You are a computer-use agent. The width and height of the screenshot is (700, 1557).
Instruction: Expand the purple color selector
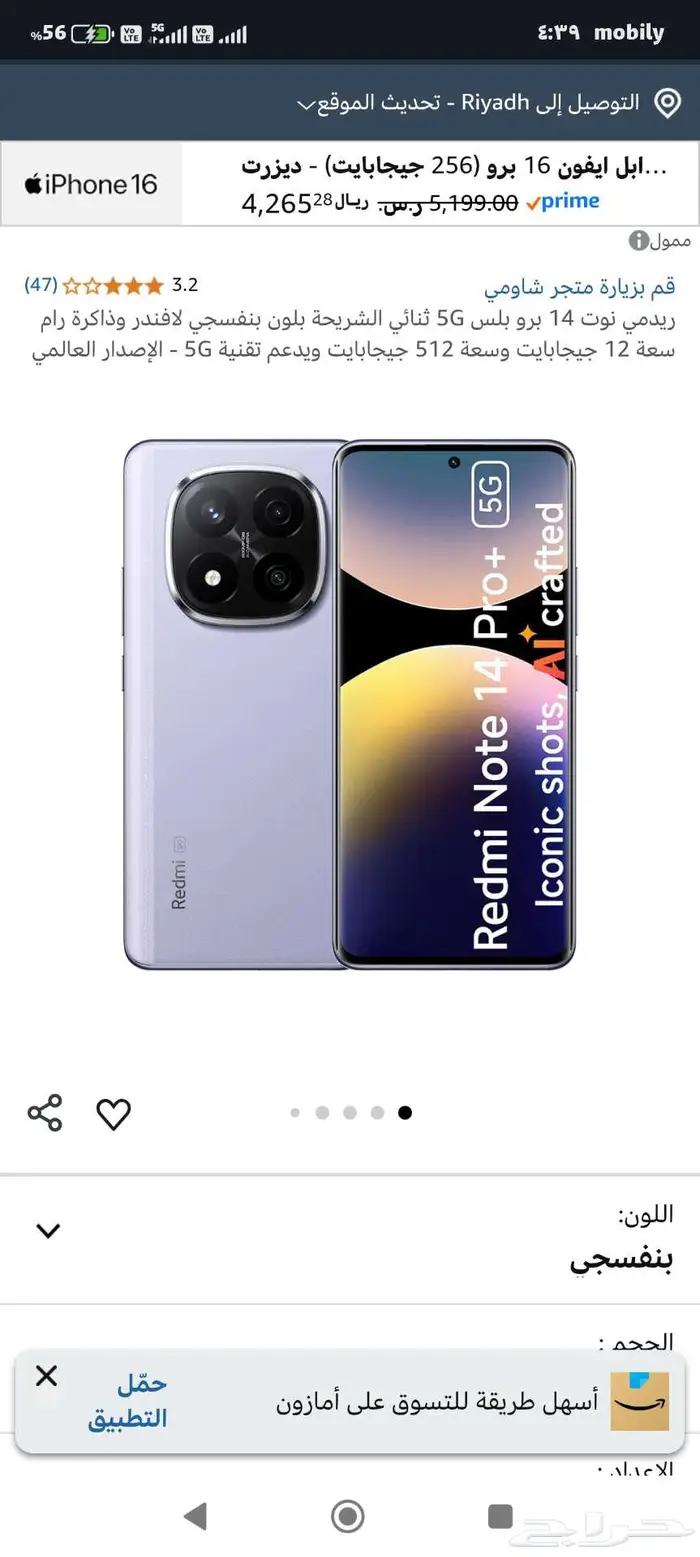pyautogui.click(x=48, y=1231)
